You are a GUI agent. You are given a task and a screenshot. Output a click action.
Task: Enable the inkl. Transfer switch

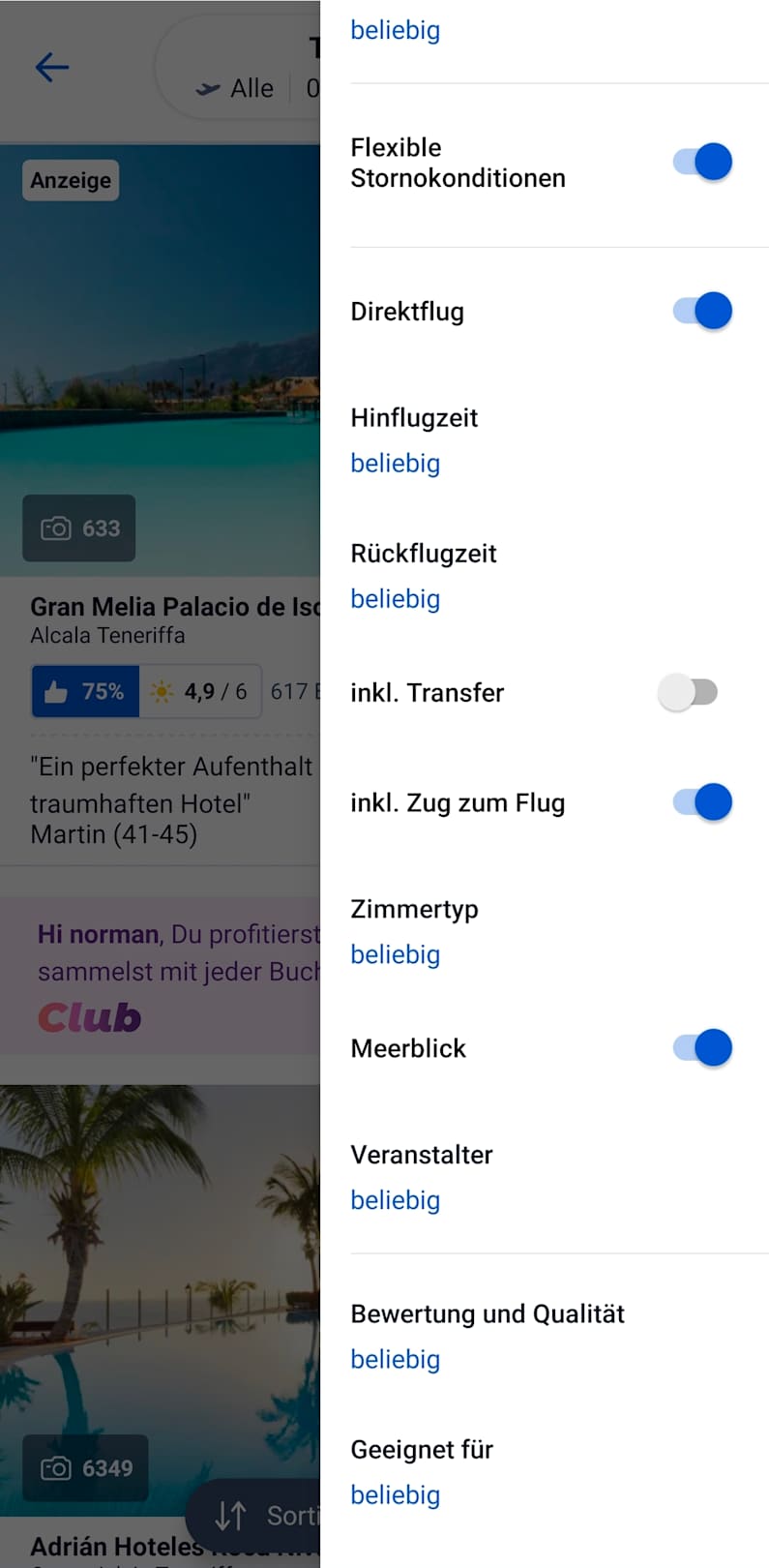pyautogui.click(x=688, y=692)
